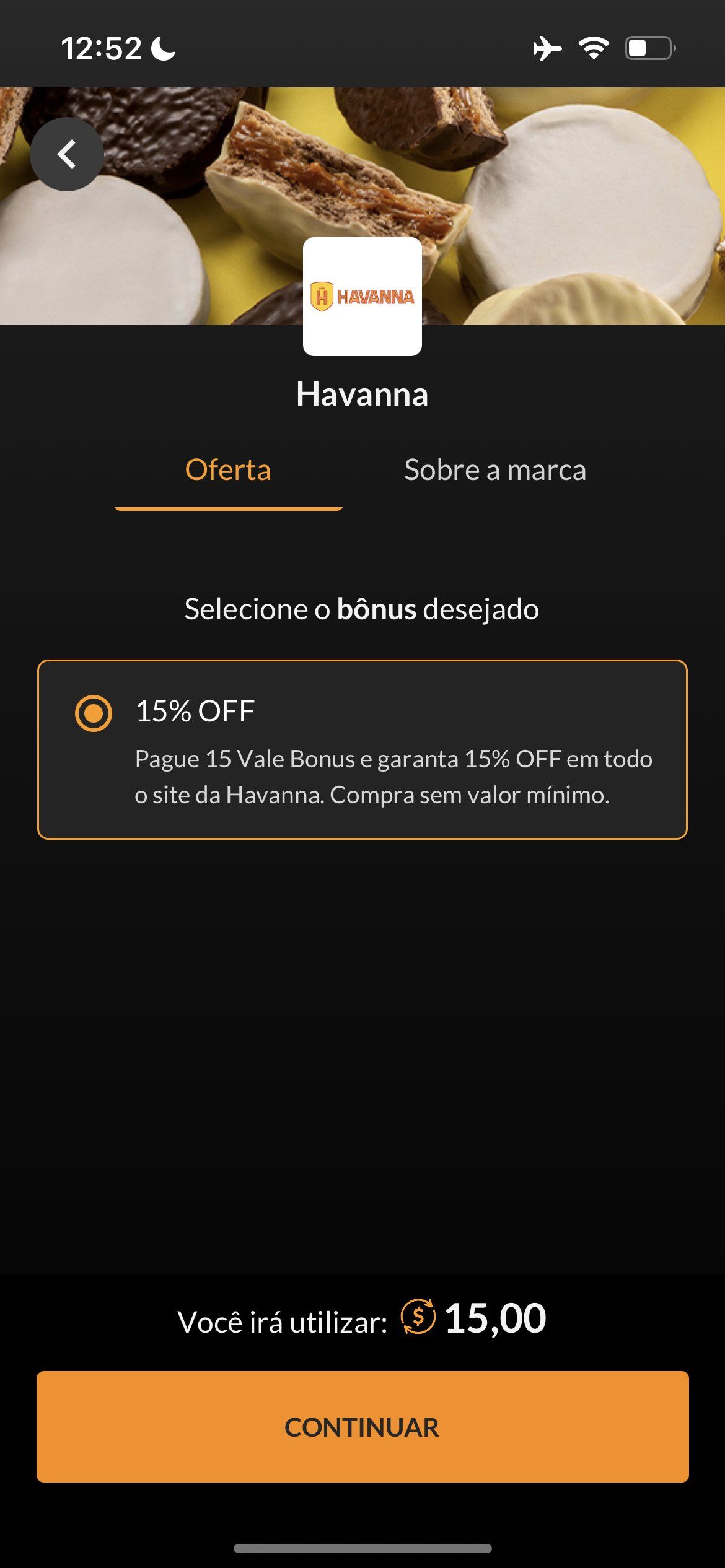Select the 15% OFF bonus option
The height and width of the screenshot is (1568, 725).
click(x=94, y=713)
